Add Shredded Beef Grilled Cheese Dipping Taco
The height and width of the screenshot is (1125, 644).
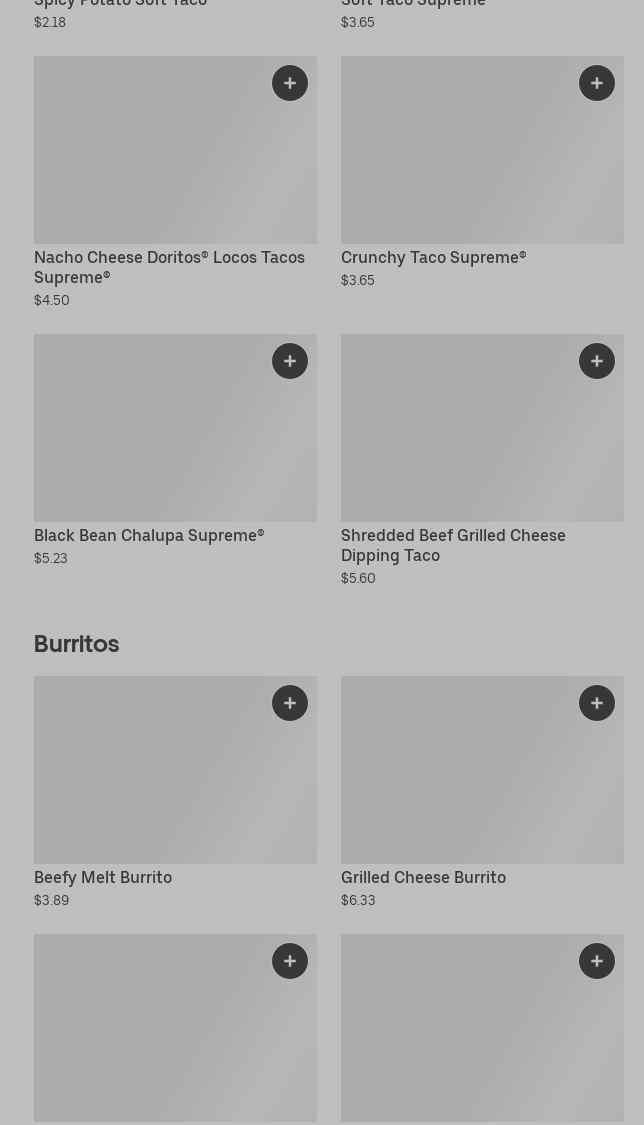point(597,361)
